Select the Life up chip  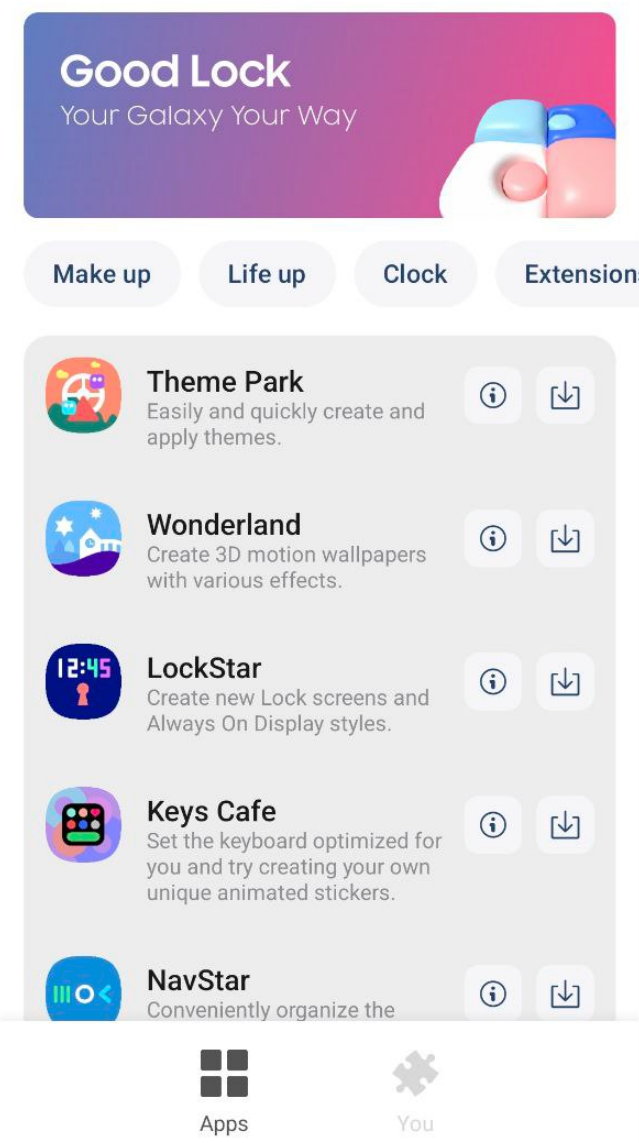coord(266,274)
